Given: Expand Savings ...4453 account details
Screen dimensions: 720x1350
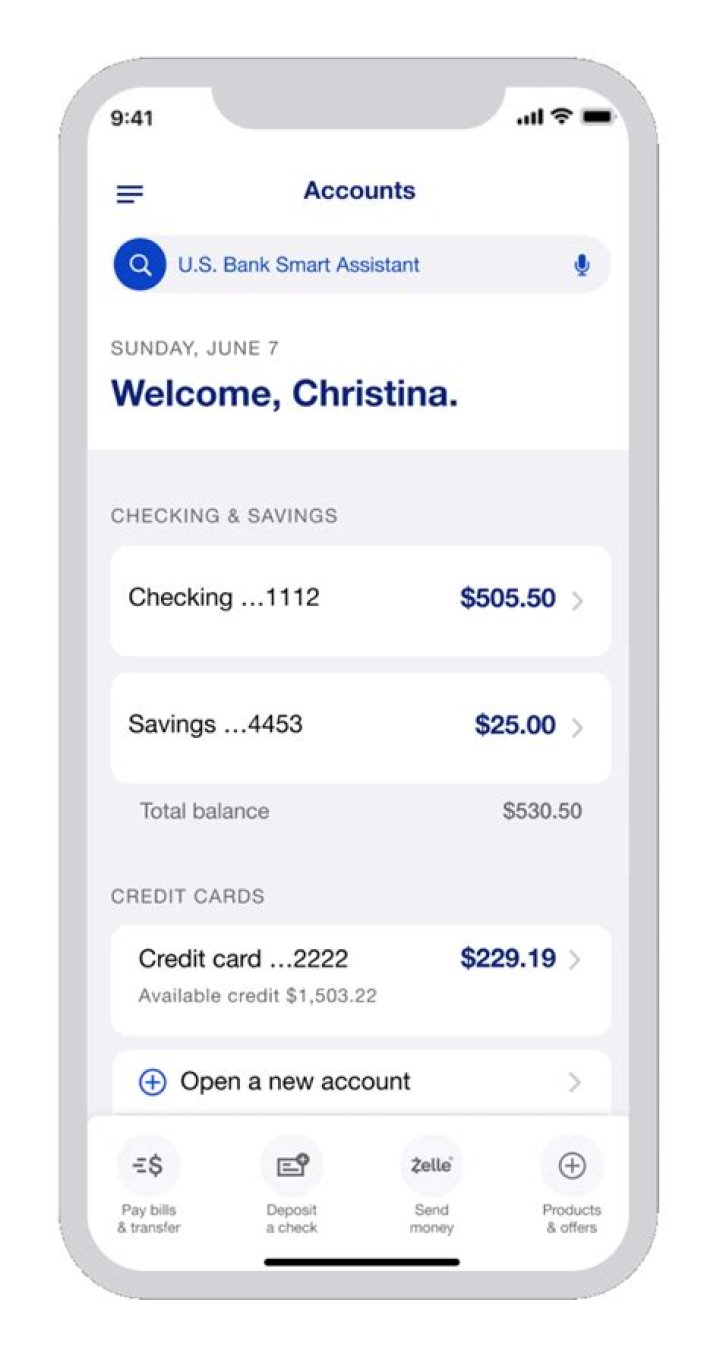Looking at the screenshot, I should [360, 725].
